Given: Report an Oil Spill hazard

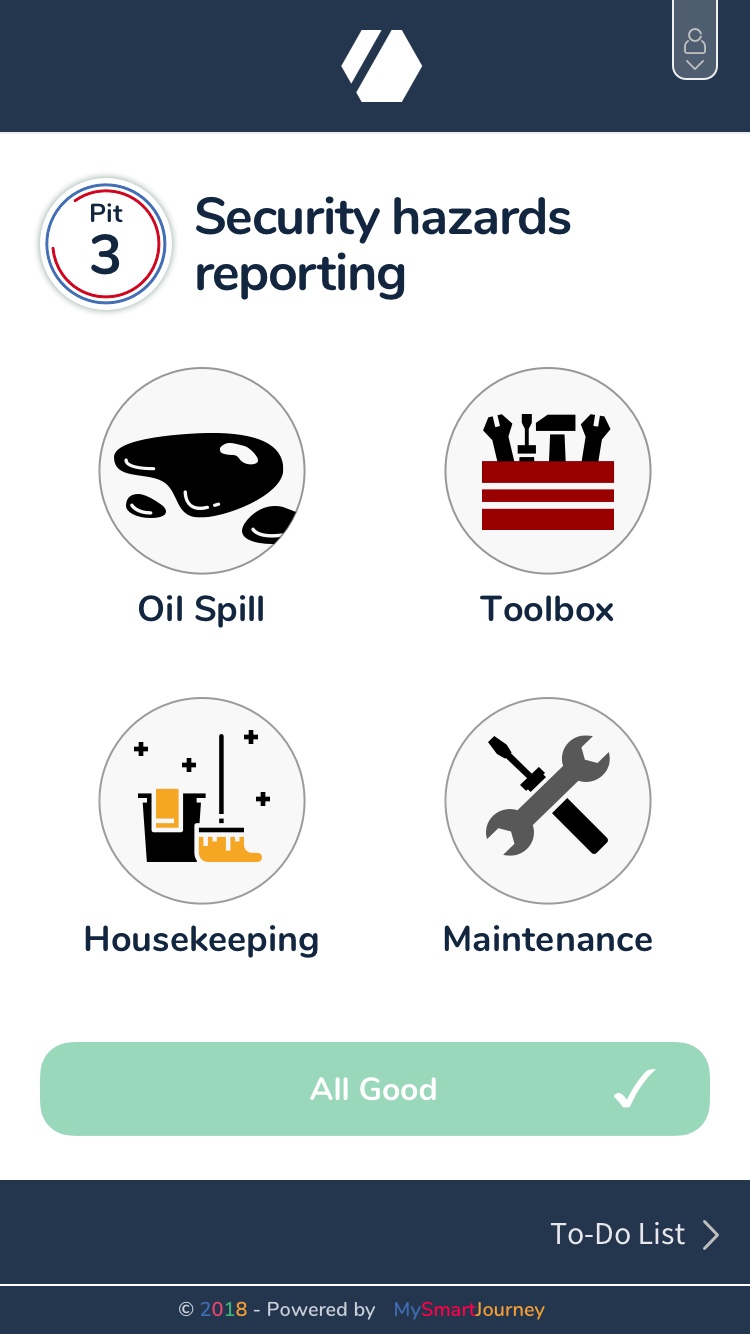Looking at the screenshot, I should [202, 471].
